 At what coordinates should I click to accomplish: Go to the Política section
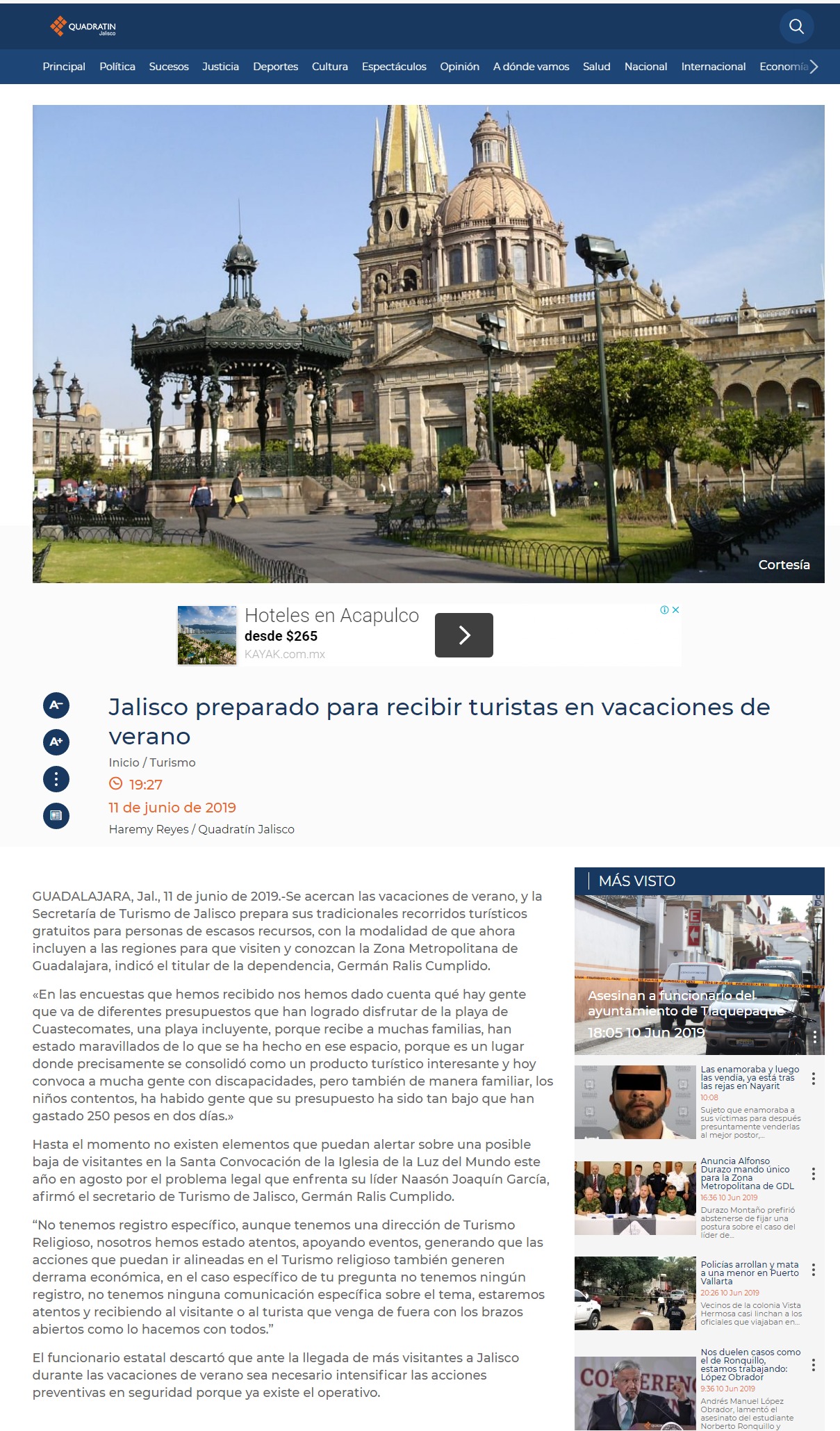pos(117,67)
